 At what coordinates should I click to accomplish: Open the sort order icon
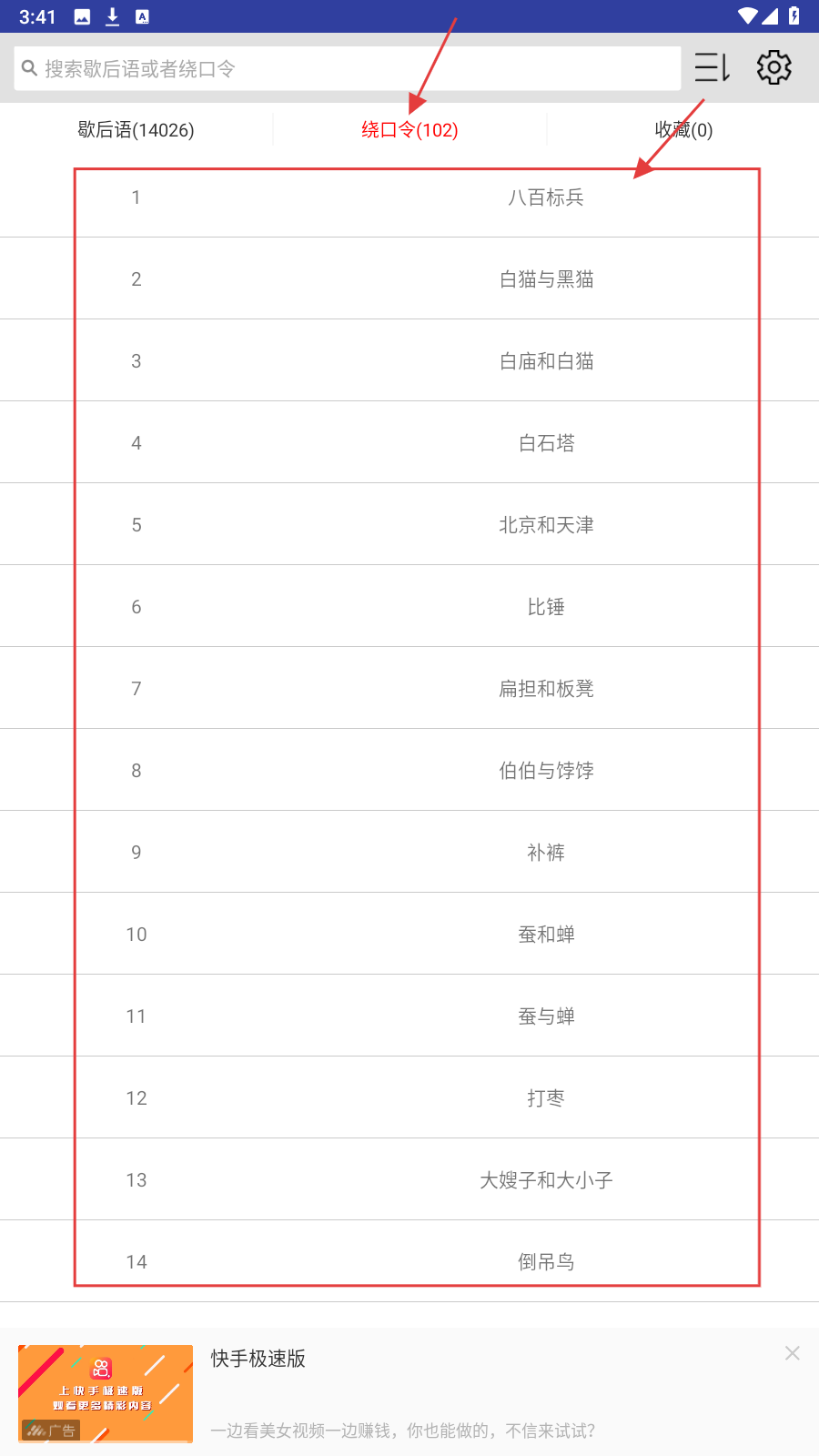(712, 67)
